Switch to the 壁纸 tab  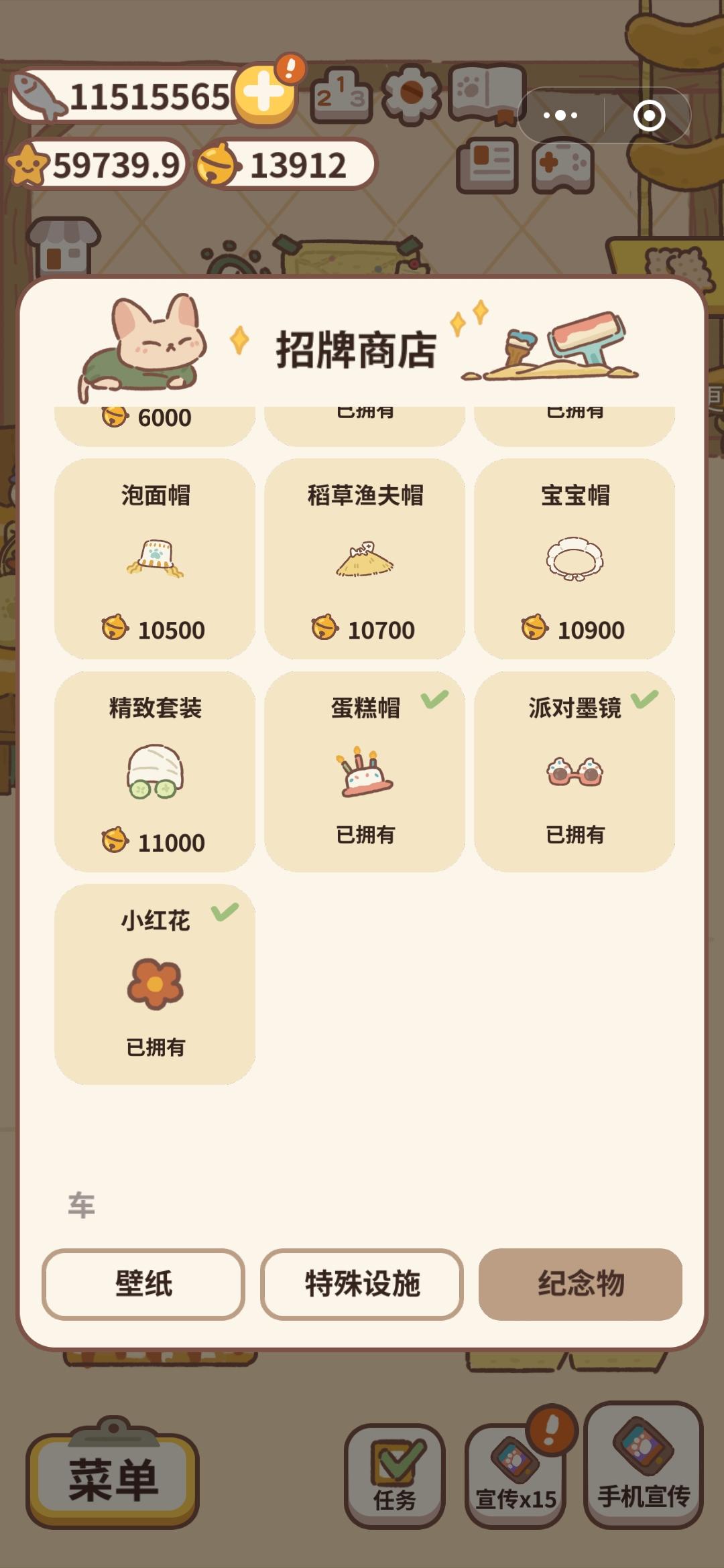143,1284
